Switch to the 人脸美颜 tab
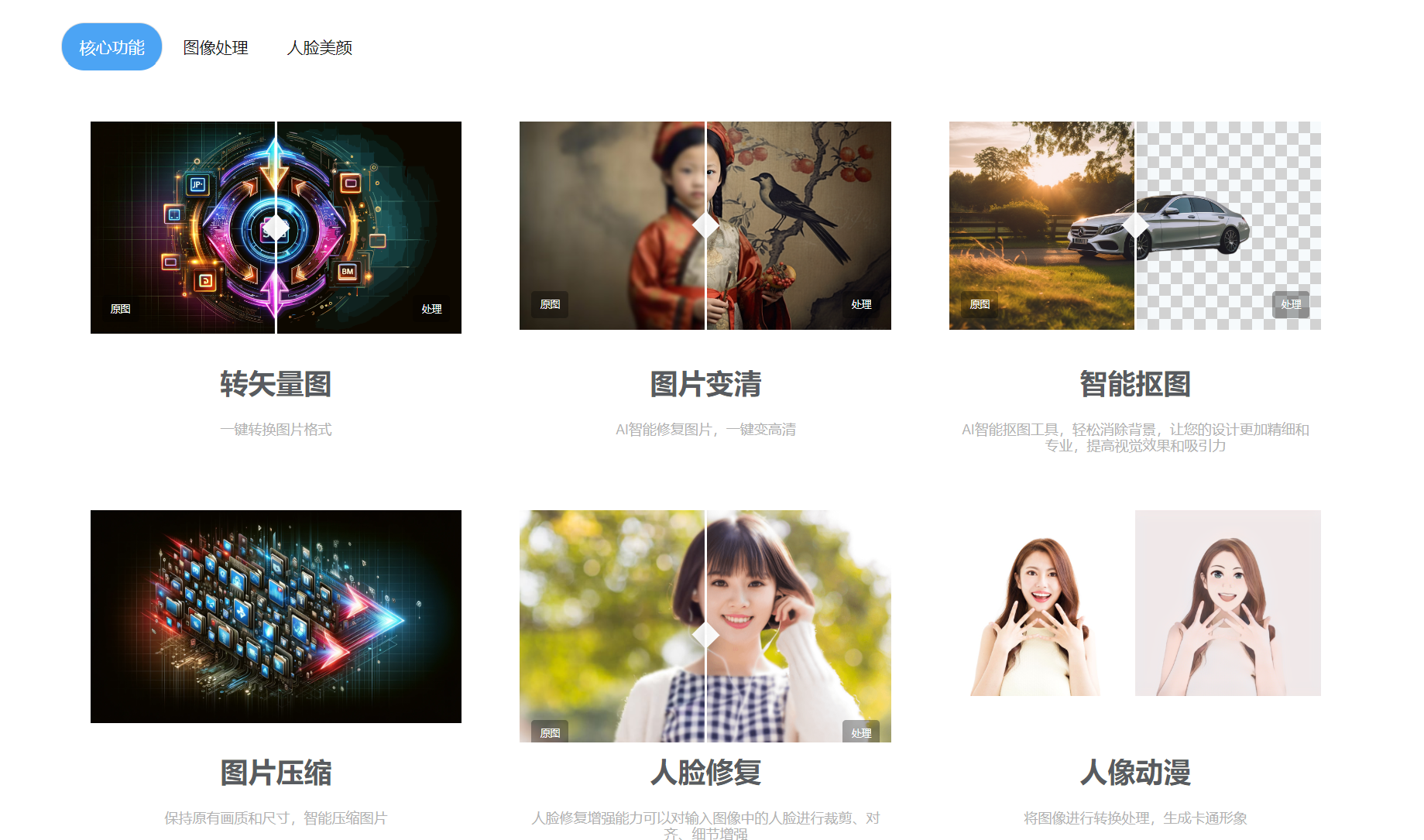The width and height of the screenshot is (1424, 840). click(x=319, y=48)
